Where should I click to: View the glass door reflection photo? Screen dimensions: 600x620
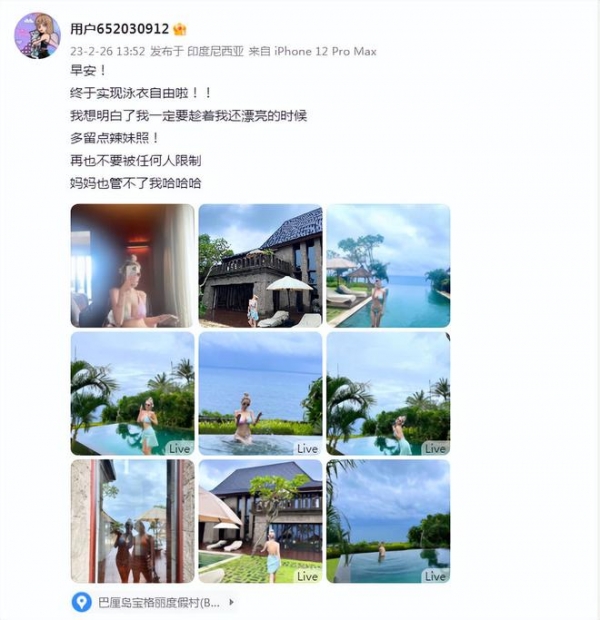pos(132,521)
